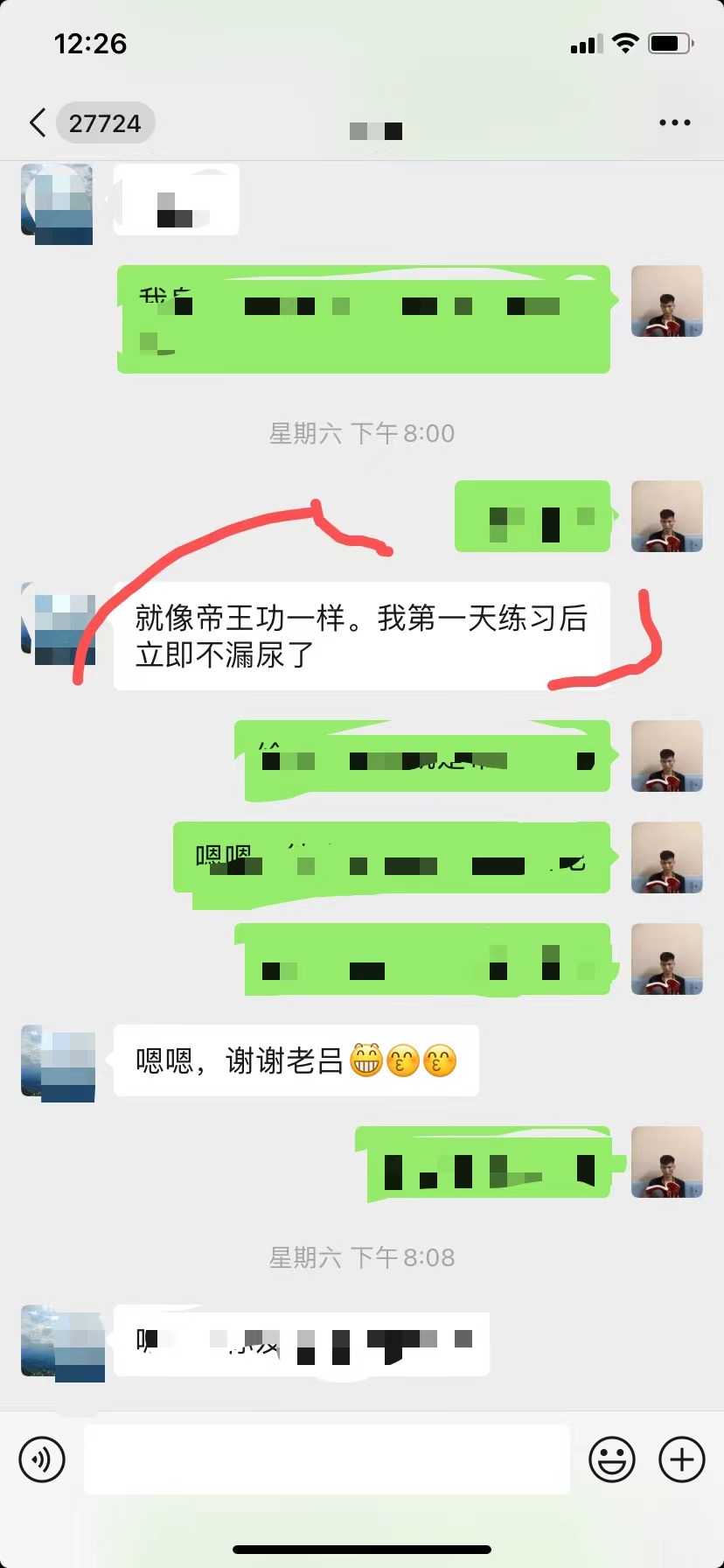Open the emoji picker beside the input field
This screenshot has height=1568, width=724.
tap(613, 1459)
